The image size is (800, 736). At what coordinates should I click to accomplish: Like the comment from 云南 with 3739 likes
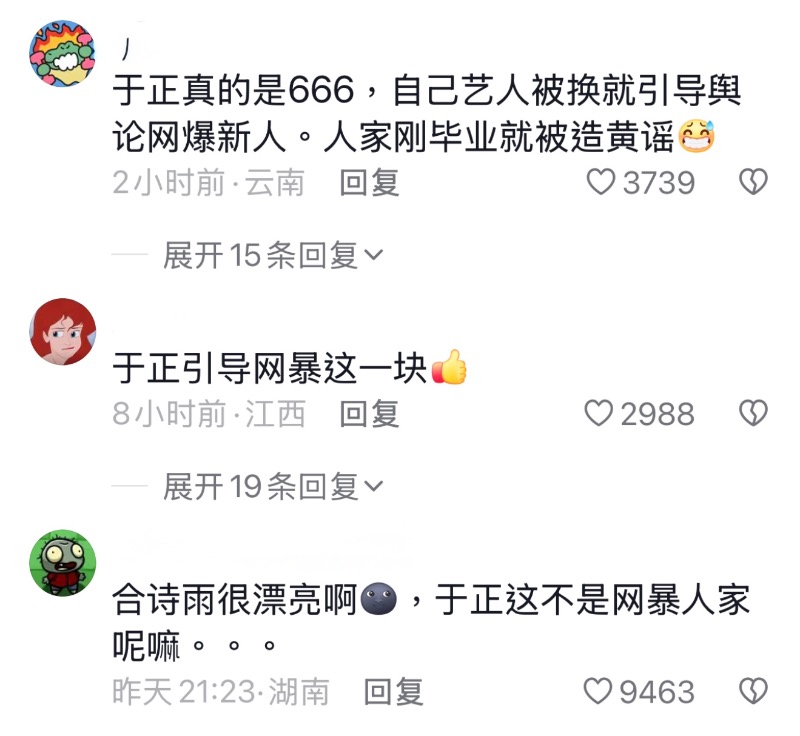[600, 182]
